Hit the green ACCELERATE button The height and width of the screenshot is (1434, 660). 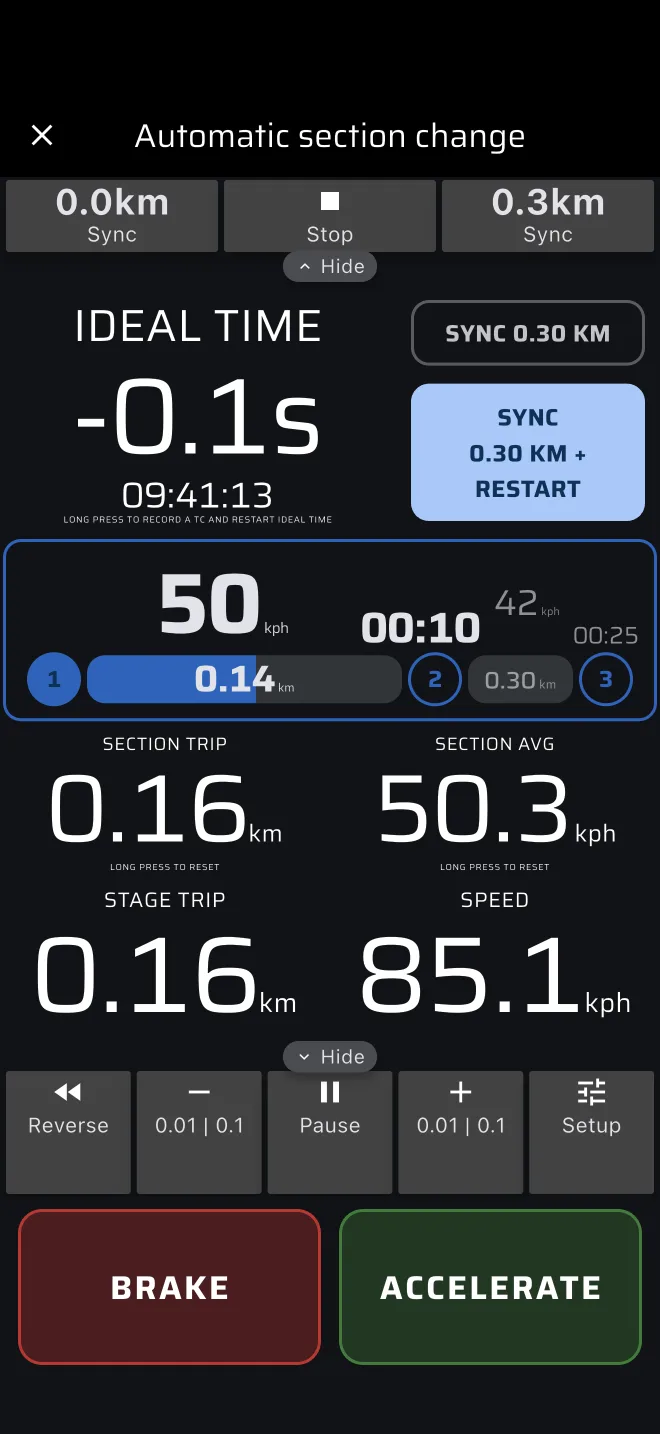(x=490, y=1287)
